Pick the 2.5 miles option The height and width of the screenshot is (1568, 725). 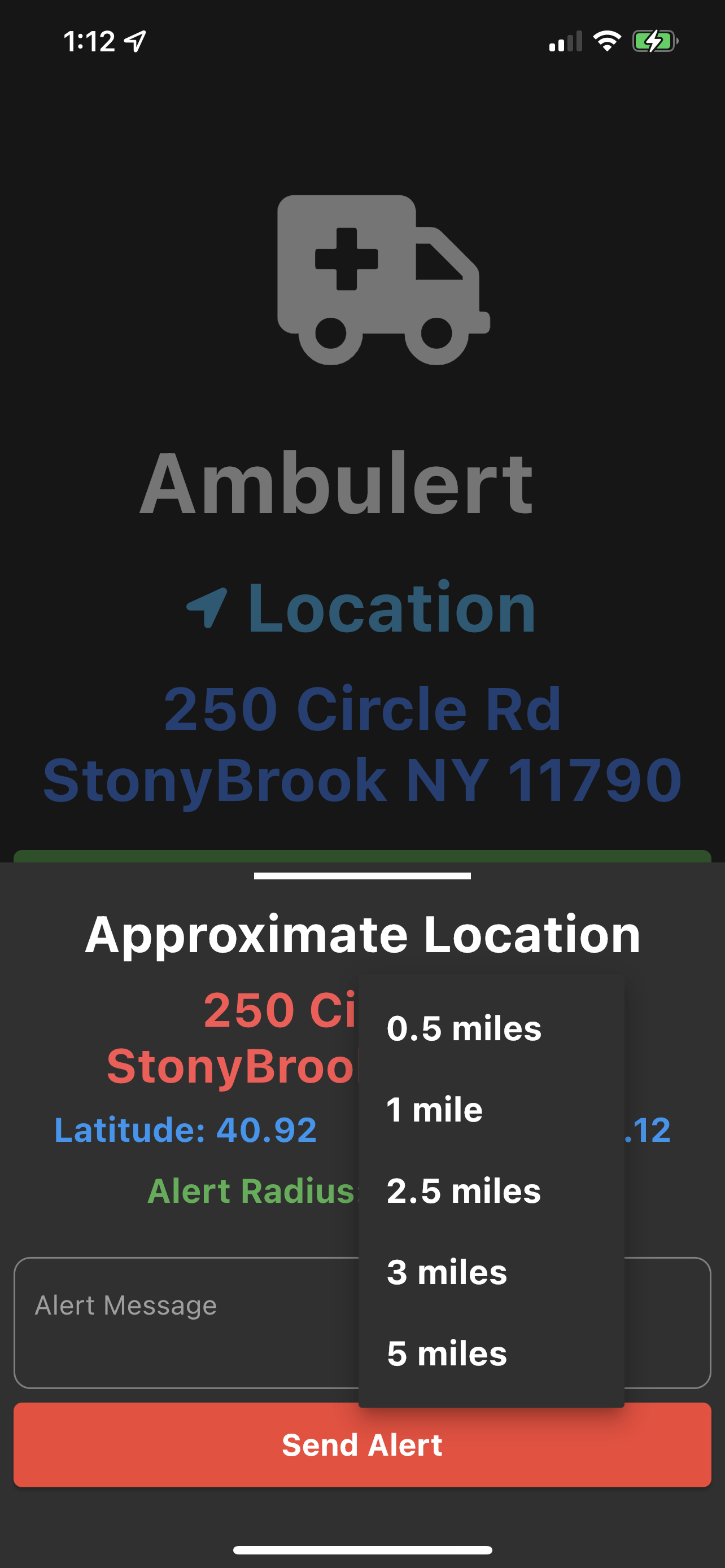click(x=464, y=1190)
